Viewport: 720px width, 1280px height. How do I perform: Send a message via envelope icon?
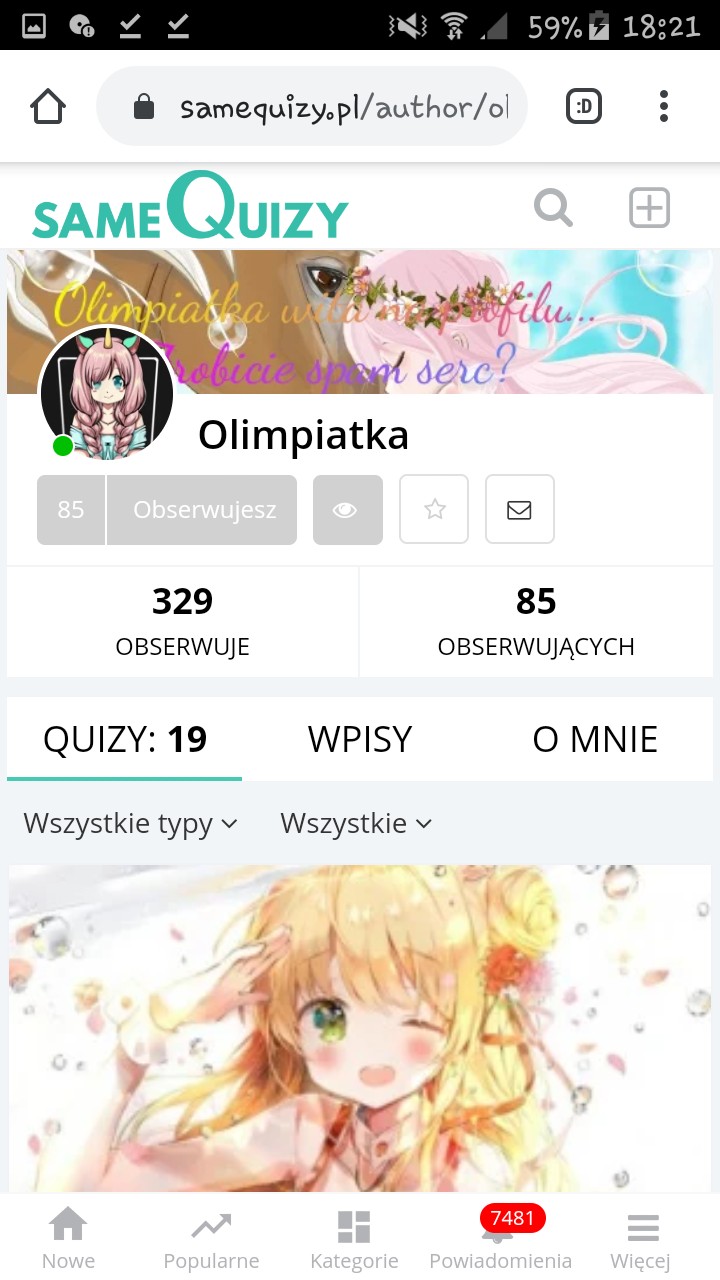pyautogui.click(x=520, y=510)
